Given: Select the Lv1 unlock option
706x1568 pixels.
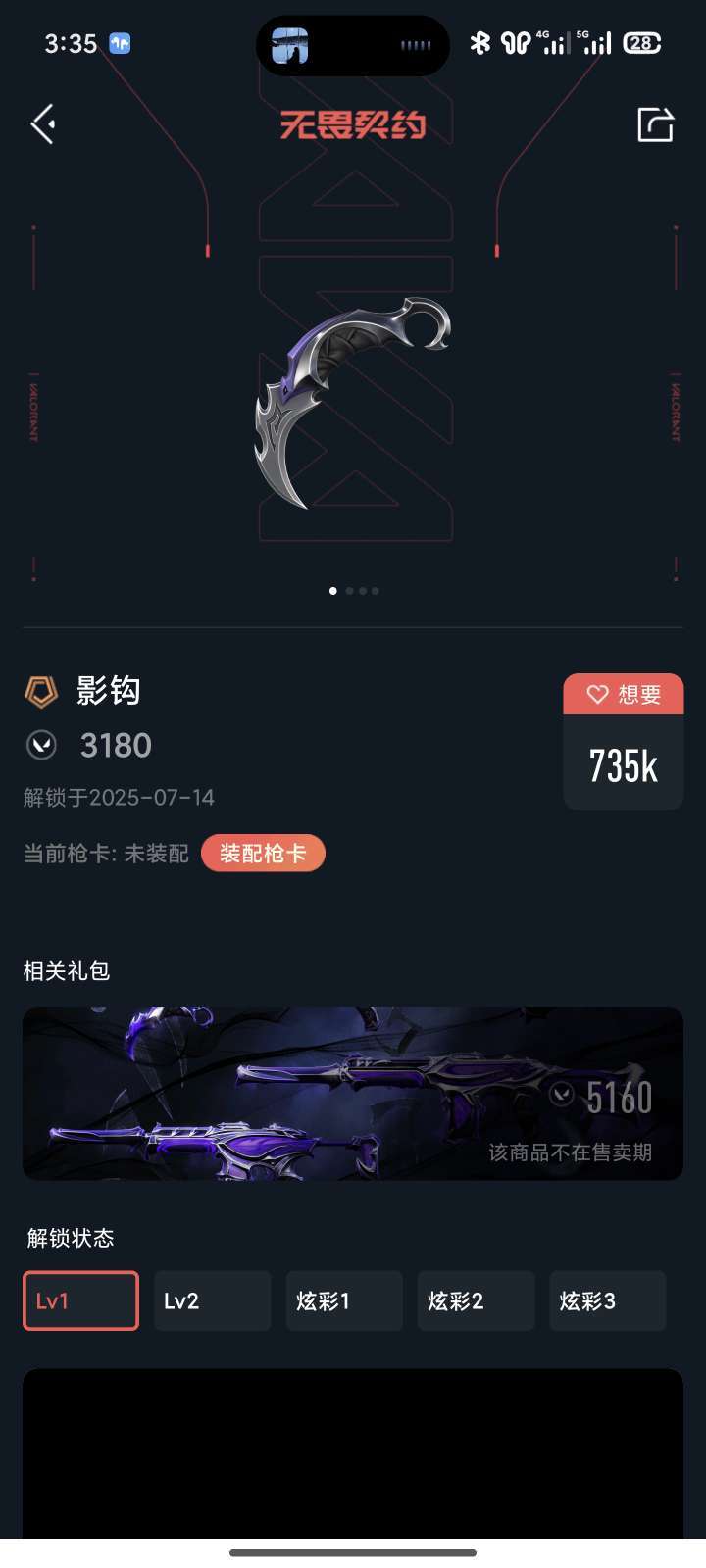Looking at the screenshot, I should point(79,1300).
